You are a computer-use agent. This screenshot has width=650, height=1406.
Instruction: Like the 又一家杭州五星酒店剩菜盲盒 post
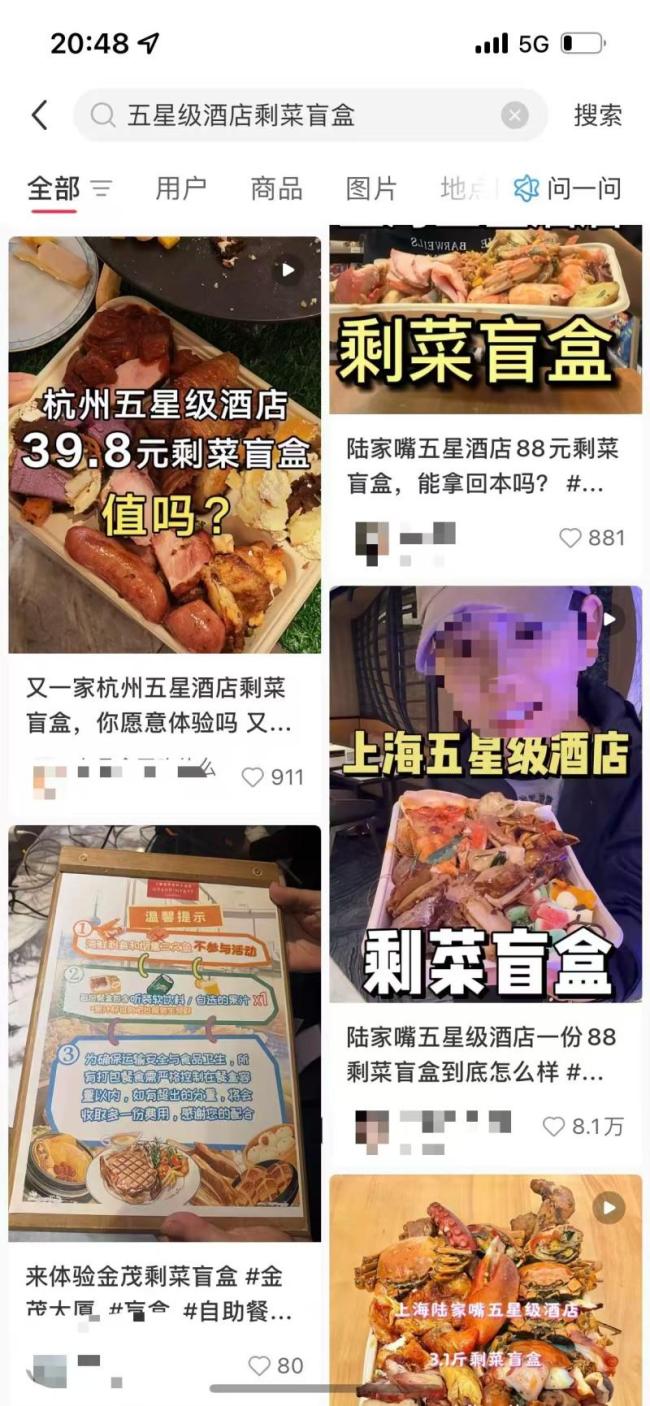pyautogui.click(x=254, y=777)
